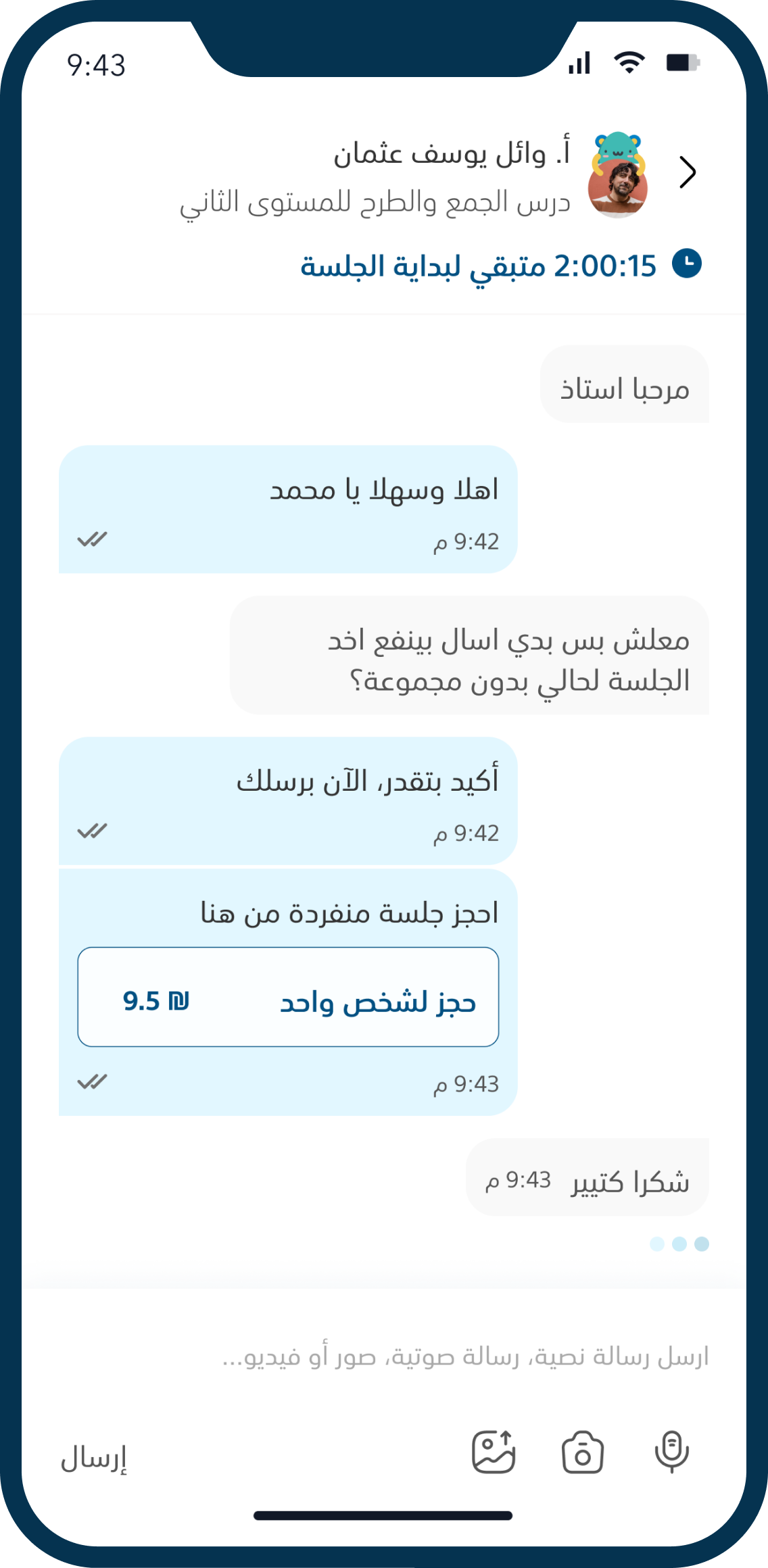Tap the حجز لشخص واحد booking button
The image size is (768, 1568).
[288, 997]
